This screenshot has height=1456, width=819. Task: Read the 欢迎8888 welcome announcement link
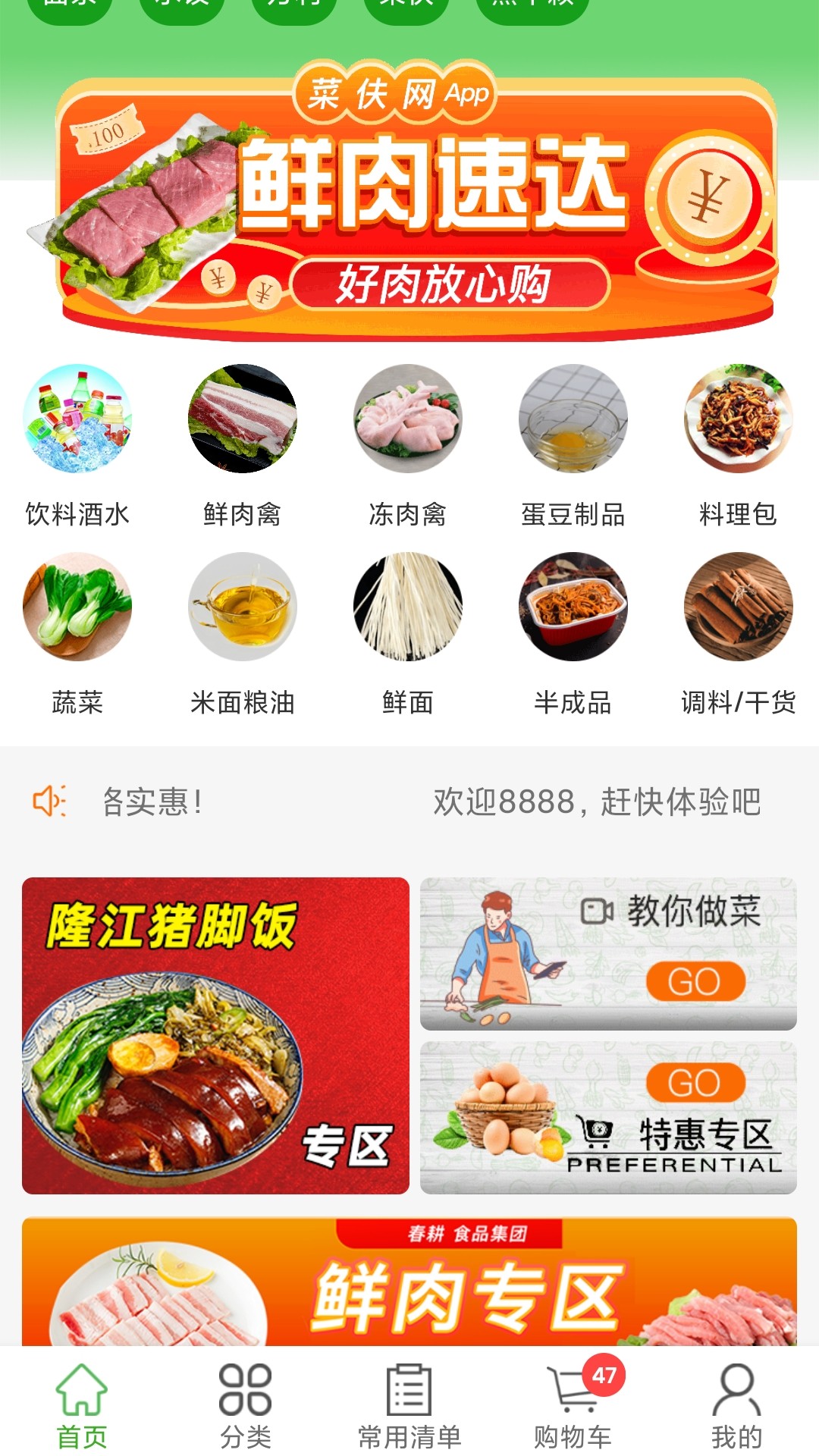(599, 804)
